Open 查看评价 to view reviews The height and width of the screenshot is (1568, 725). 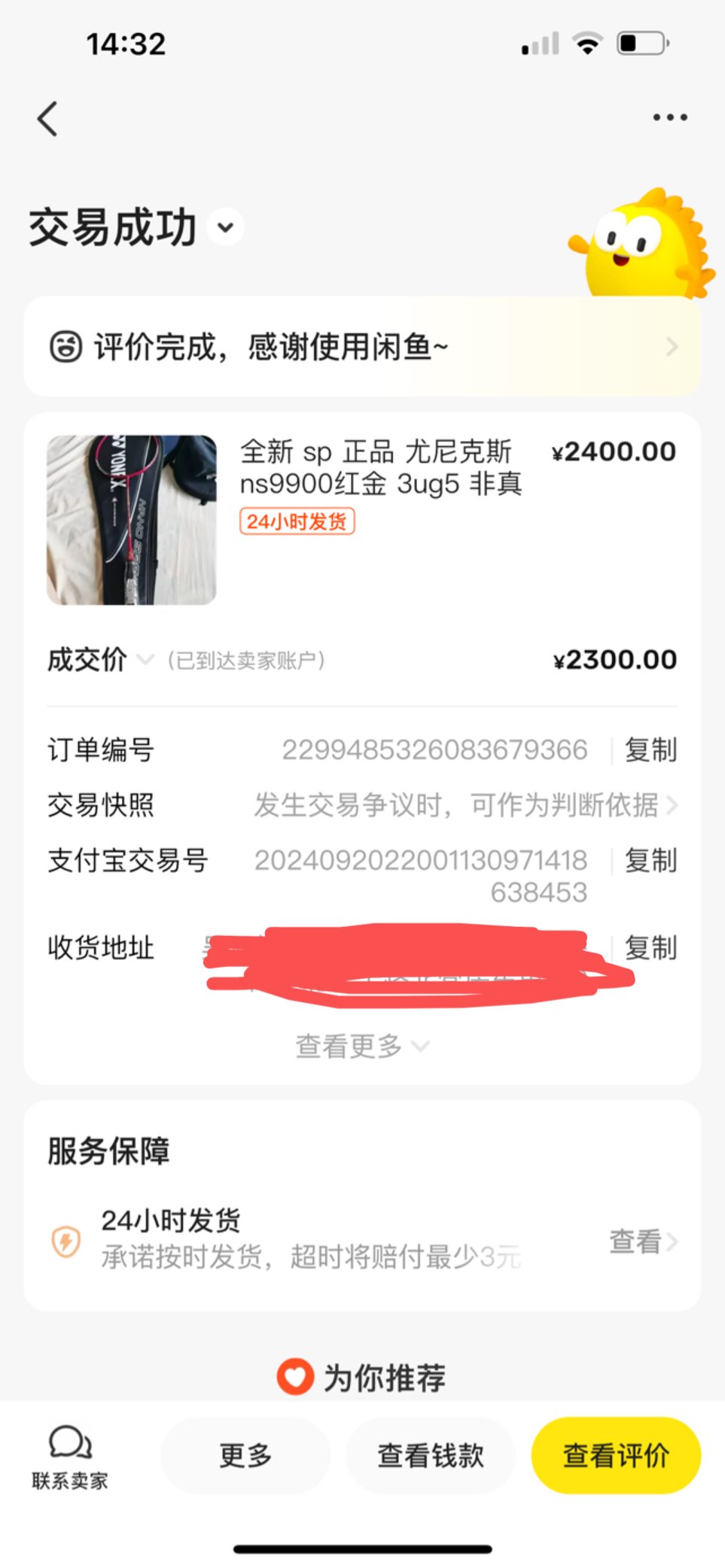(616, 1456)
